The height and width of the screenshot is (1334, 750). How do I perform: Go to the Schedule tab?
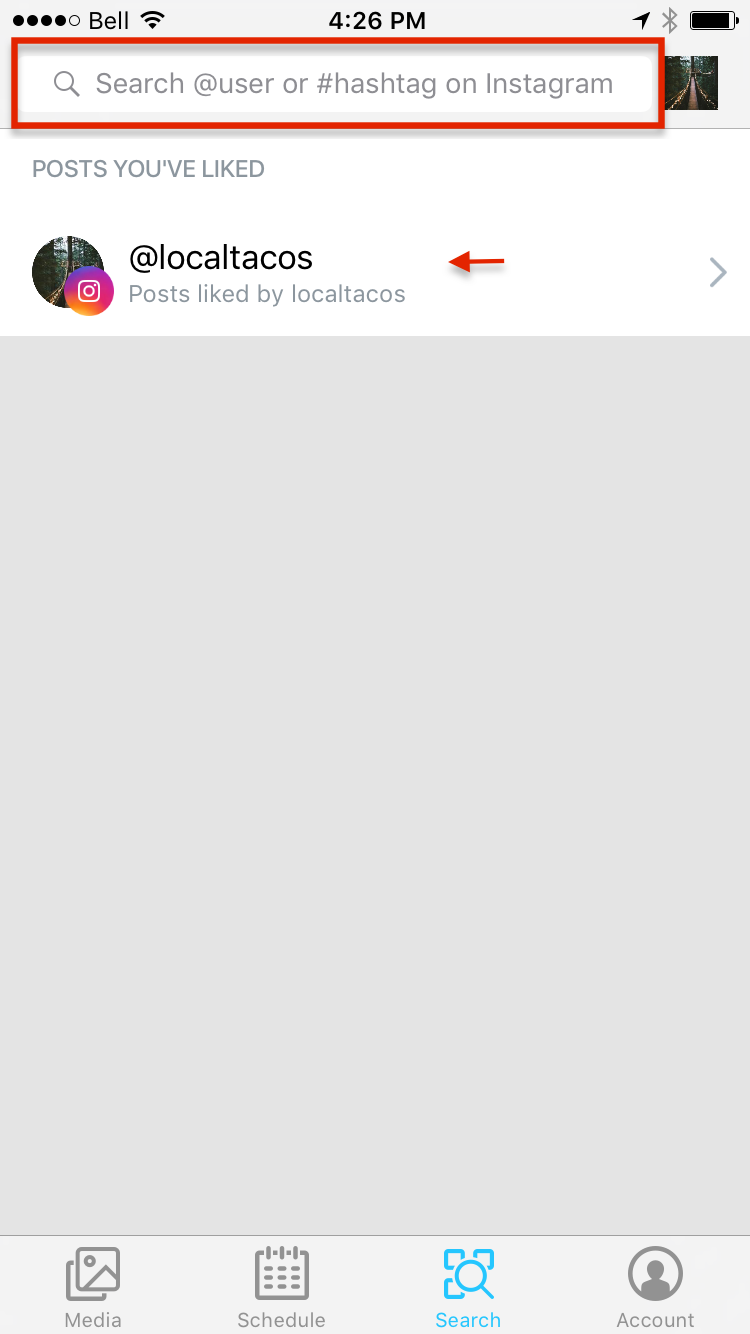tap(281, 1288)
